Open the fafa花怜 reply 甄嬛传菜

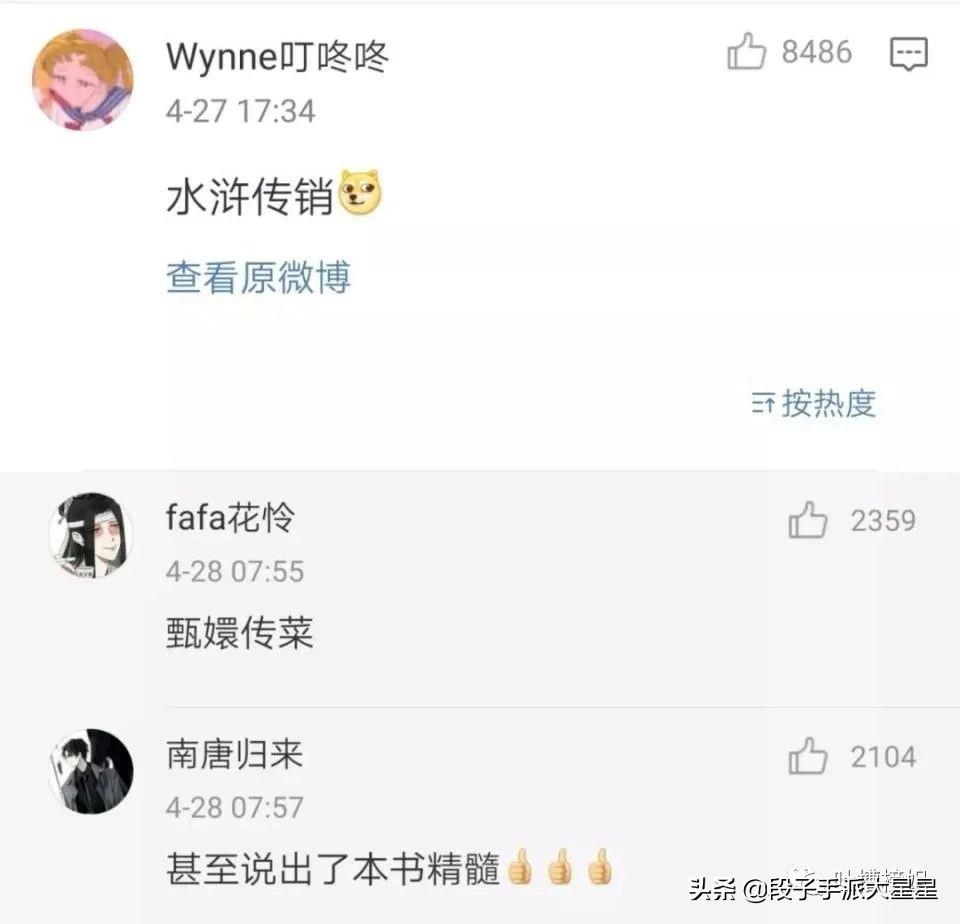(x=240, y=632)
